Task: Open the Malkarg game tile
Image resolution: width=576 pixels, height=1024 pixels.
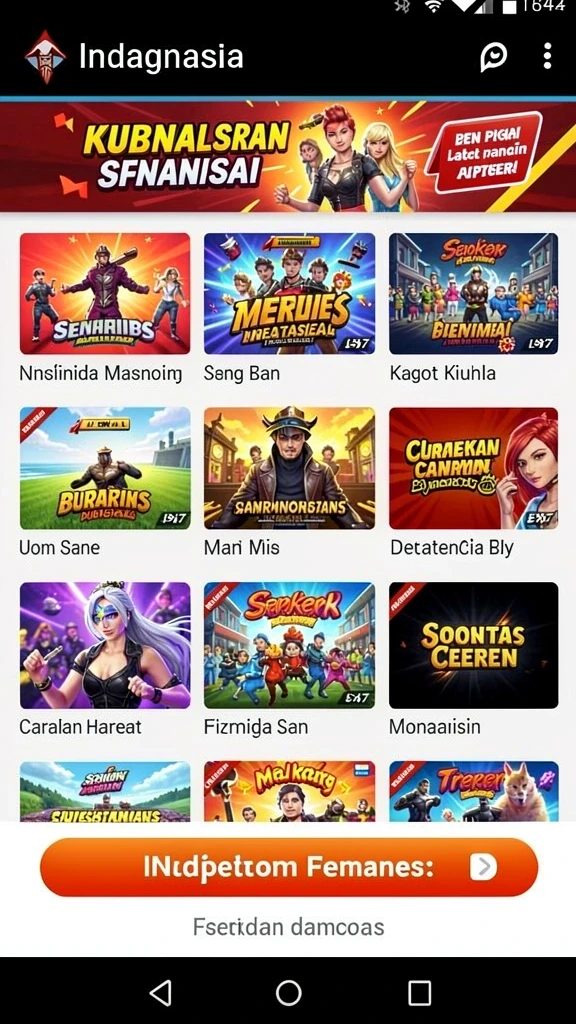Action: pyautogui.click(x=289, y=792)
